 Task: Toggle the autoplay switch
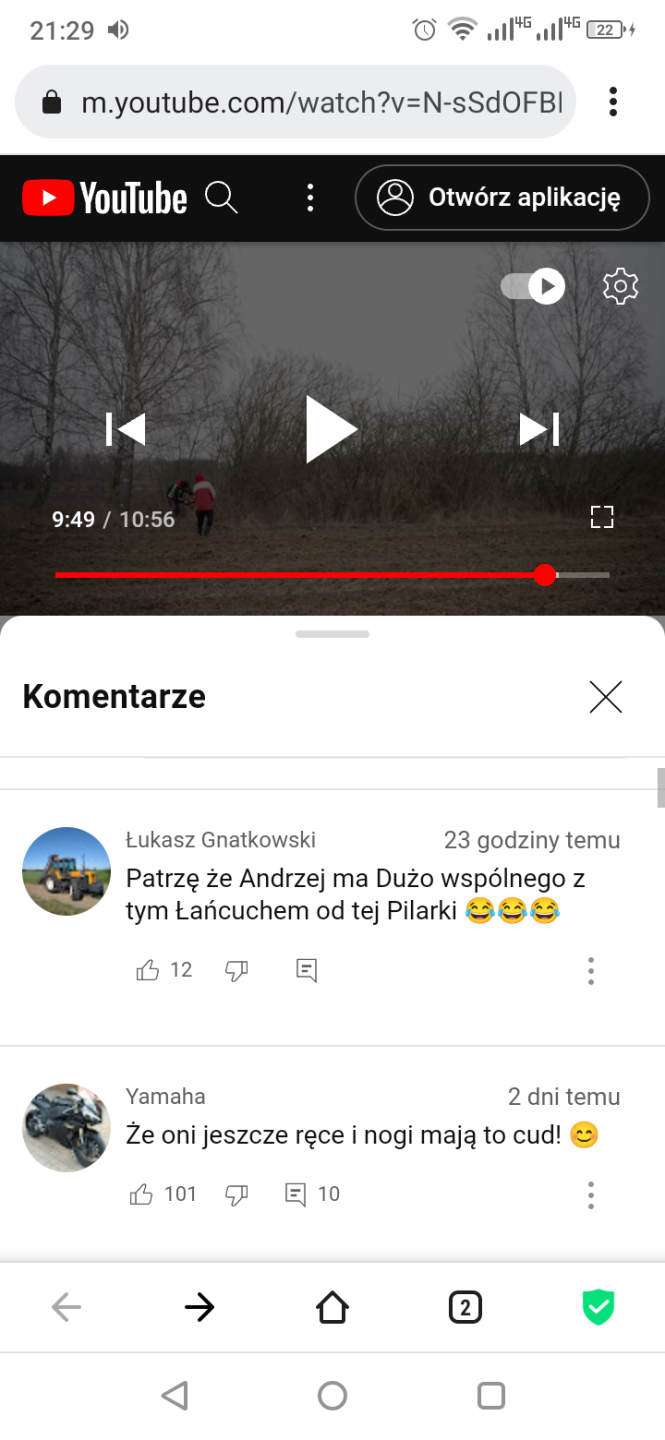coord(533,287)
